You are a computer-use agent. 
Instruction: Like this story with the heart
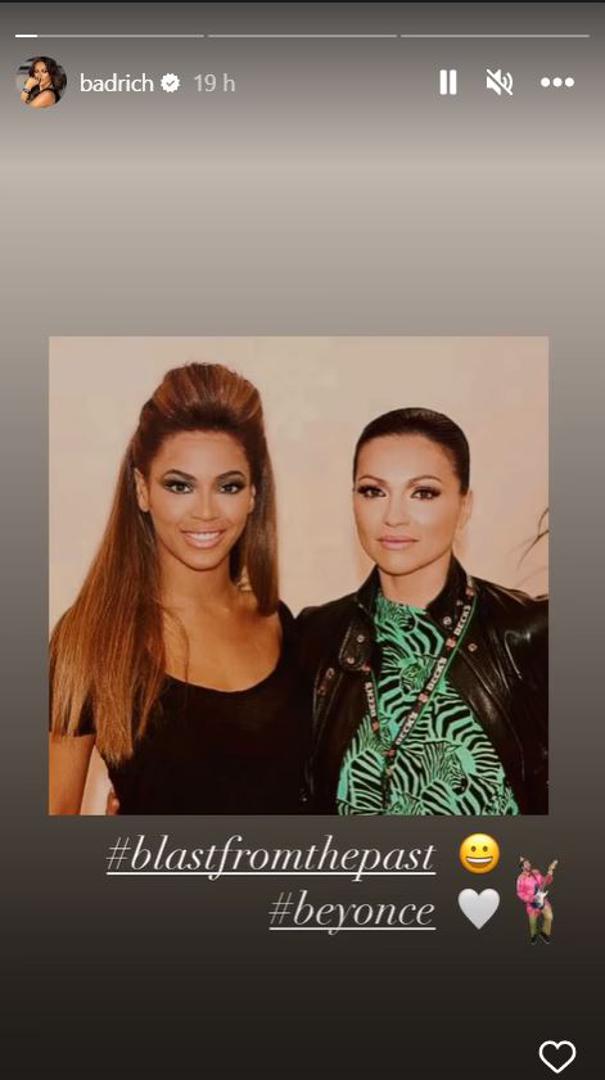tap(557, 1056)
